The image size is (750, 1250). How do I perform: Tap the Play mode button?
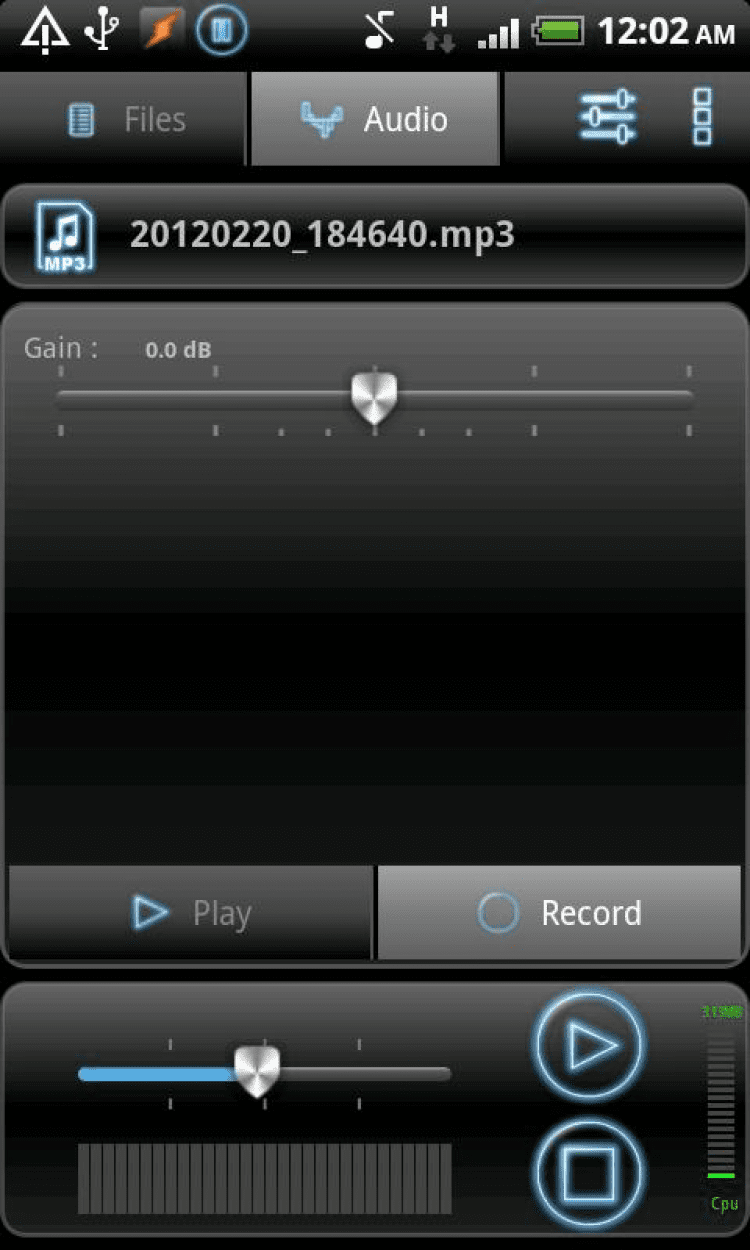coord(190,912)
